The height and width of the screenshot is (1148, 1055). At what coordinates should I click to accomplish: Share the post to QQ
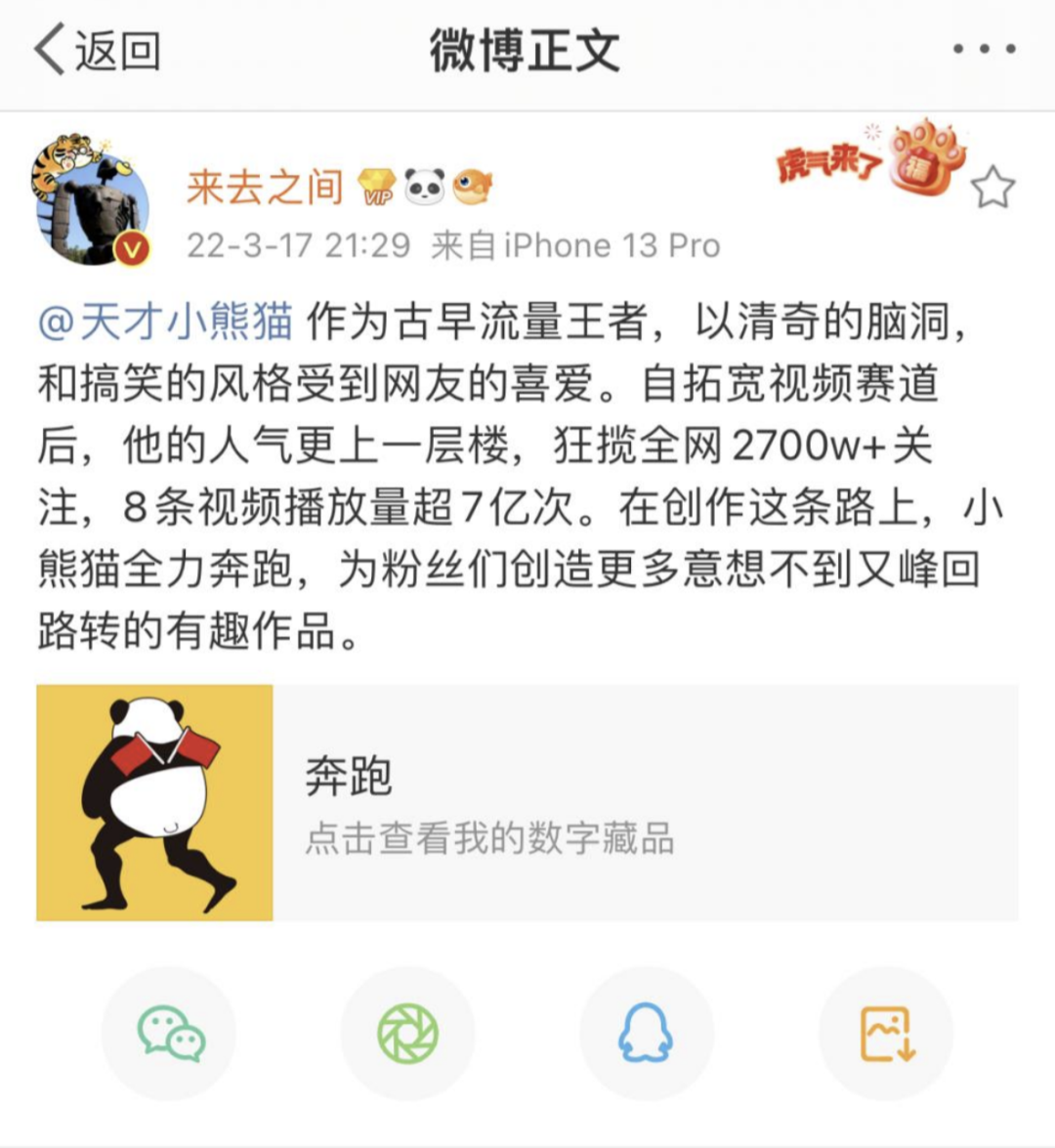tap(647, 1034)
